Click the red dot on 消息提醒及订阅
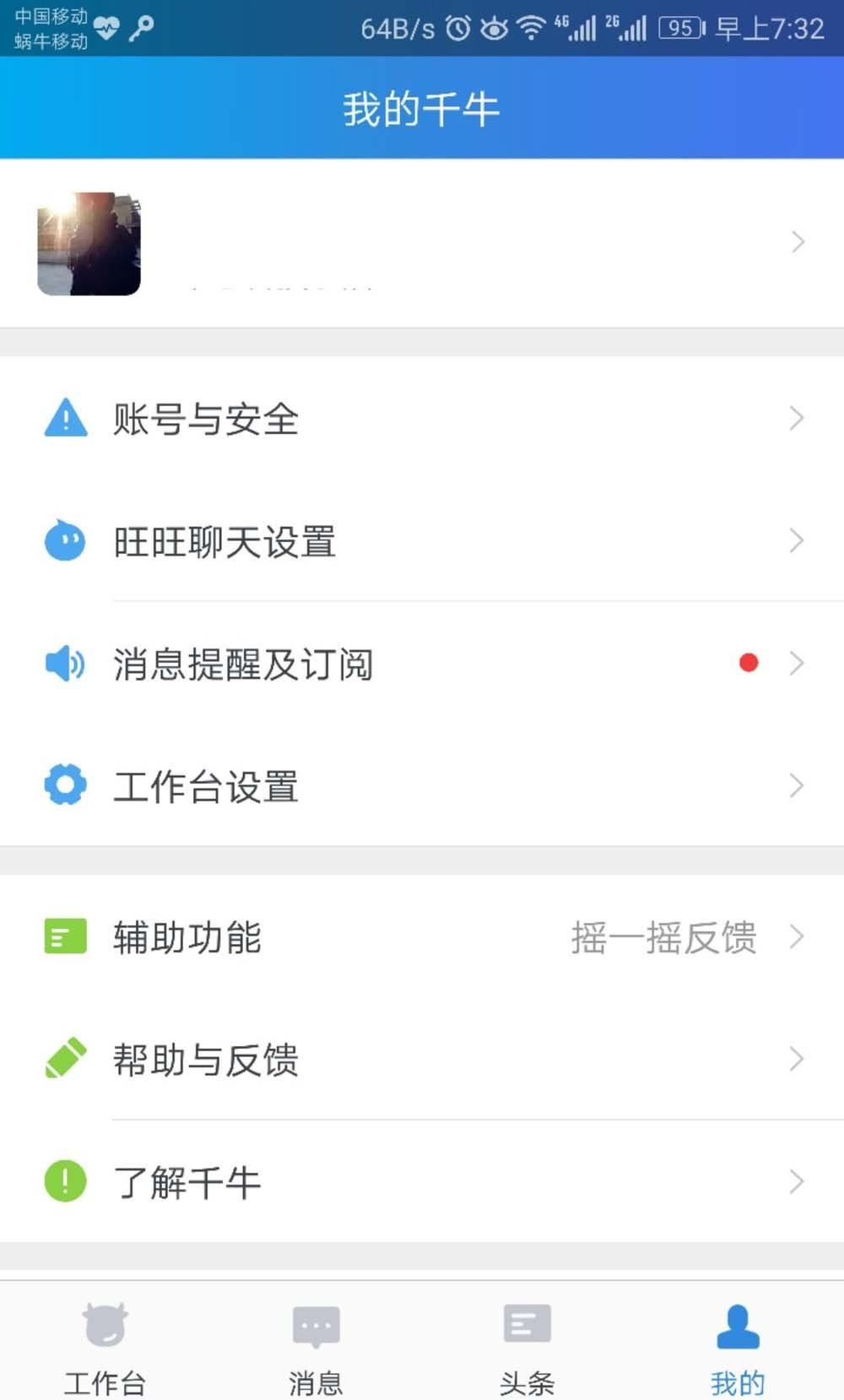 point(748,662)
